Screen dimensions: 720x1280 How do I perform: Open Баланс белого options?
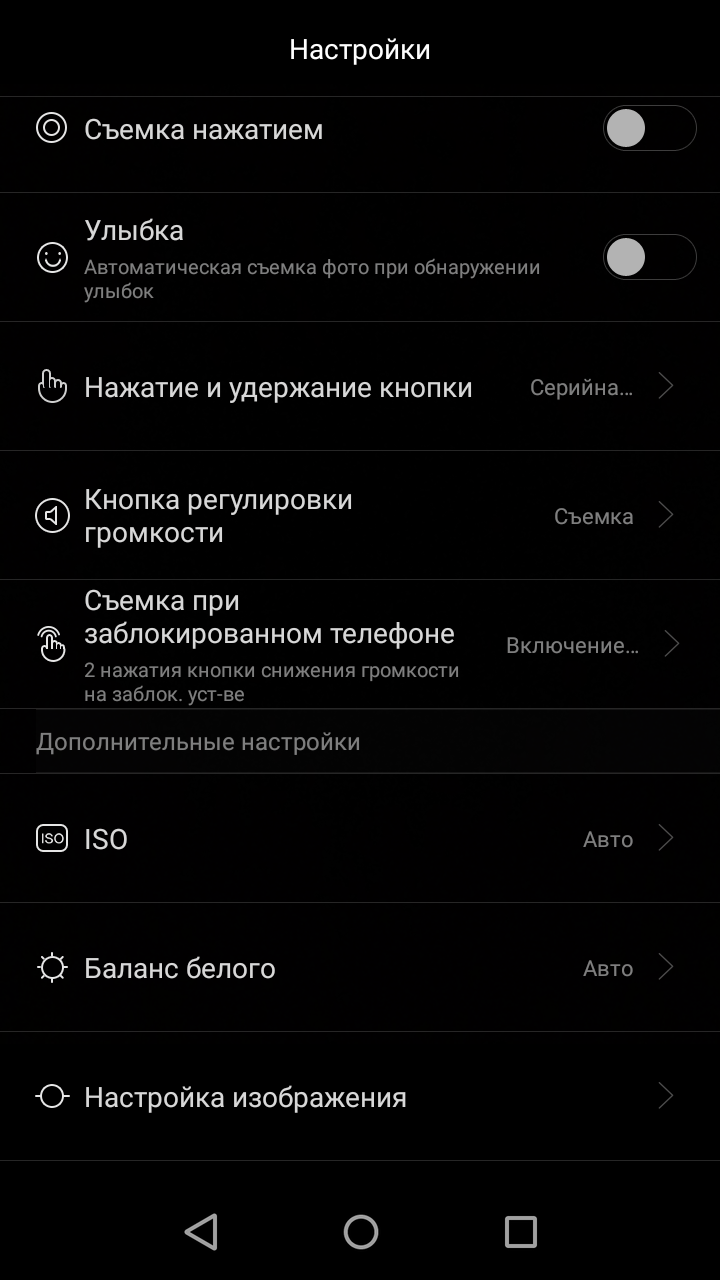coord(360,968)
